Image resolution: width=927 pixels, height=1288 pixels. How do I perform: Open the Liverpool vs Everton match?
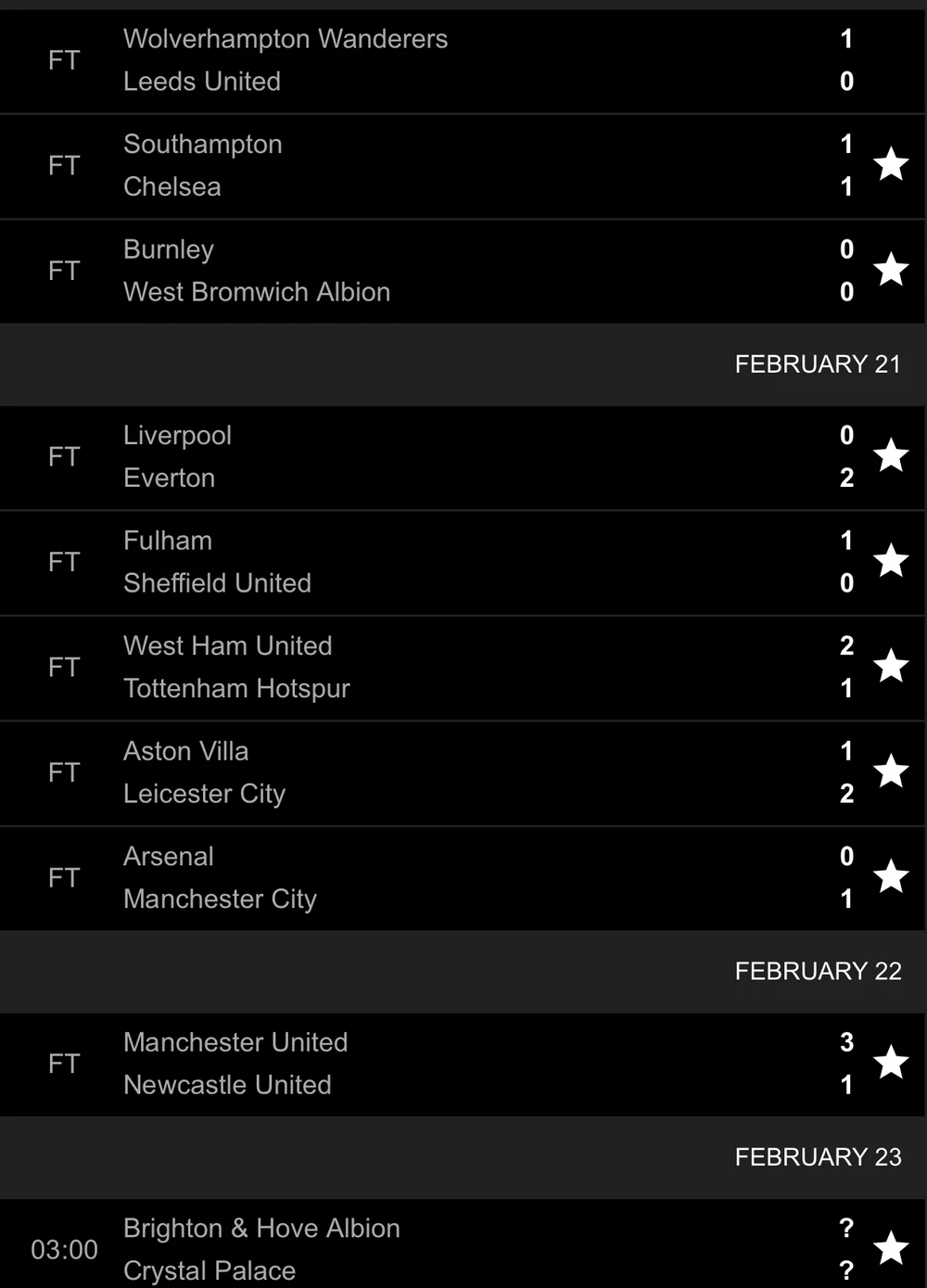tap(417, 457)
